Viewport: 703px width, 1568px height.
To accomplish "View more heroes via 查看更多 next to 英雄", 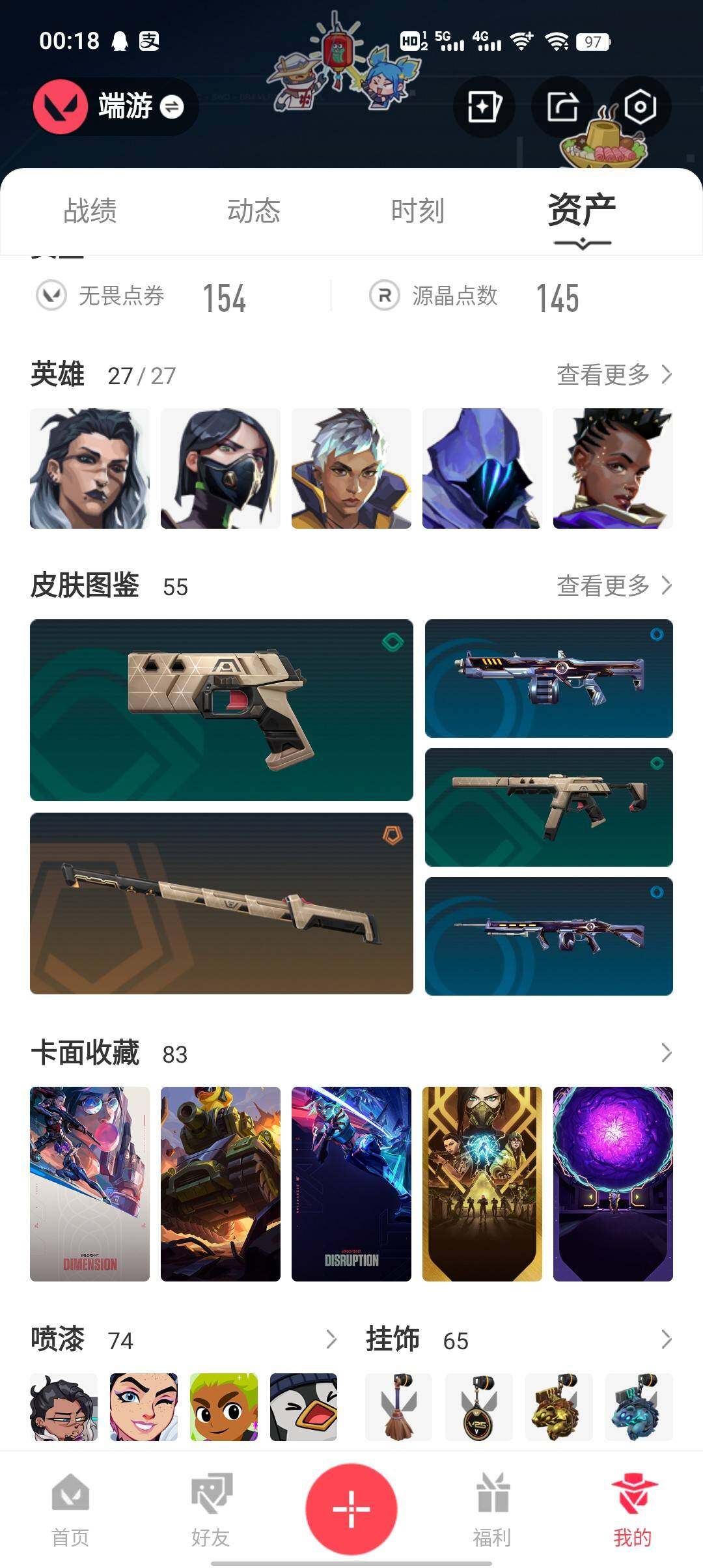I will [614, 374].
